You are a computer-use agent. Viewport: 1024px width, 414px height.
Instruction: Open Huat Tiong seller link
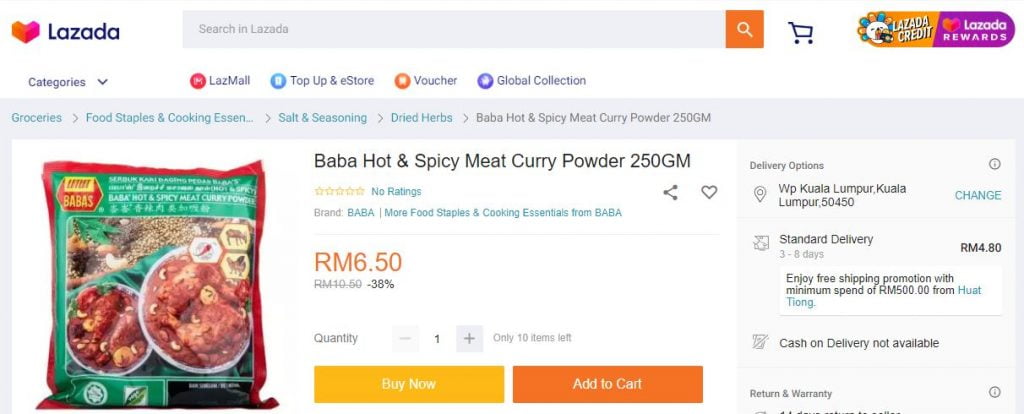point(969,290)
